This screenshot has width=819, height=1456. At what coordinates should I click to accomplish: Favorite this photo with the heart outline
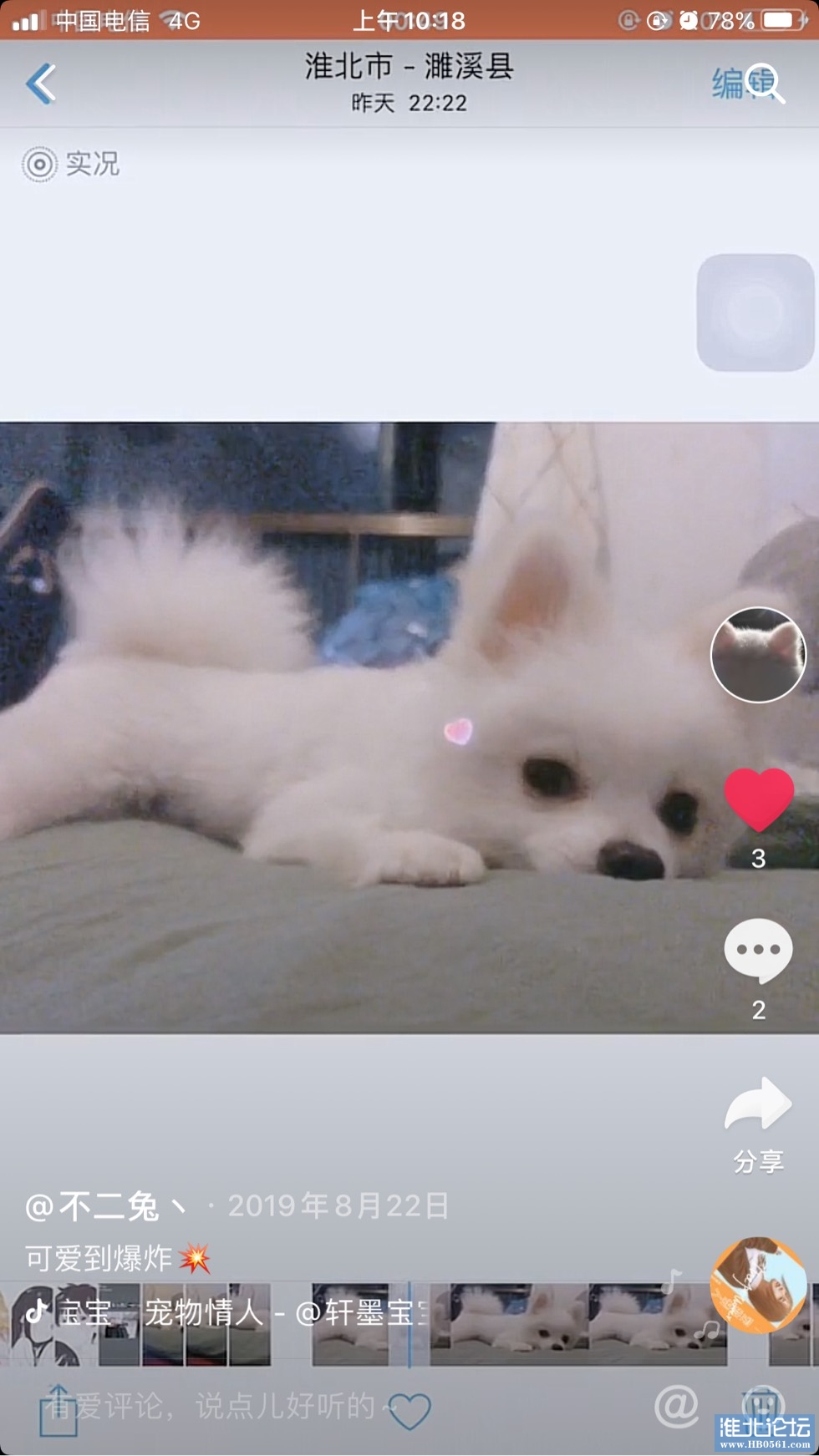409,1411
